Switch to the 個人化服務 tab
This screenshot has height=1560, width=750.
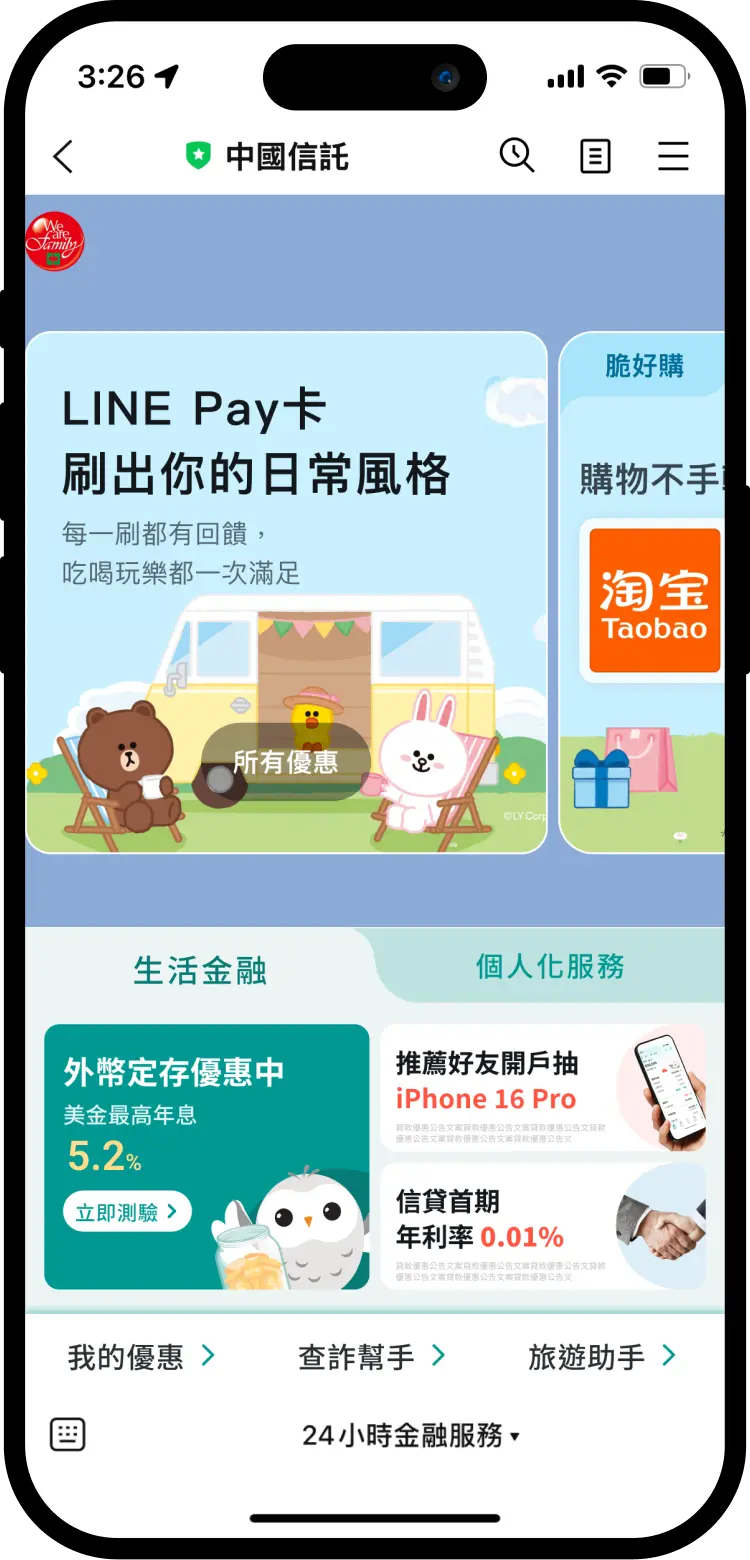(550, 966)
